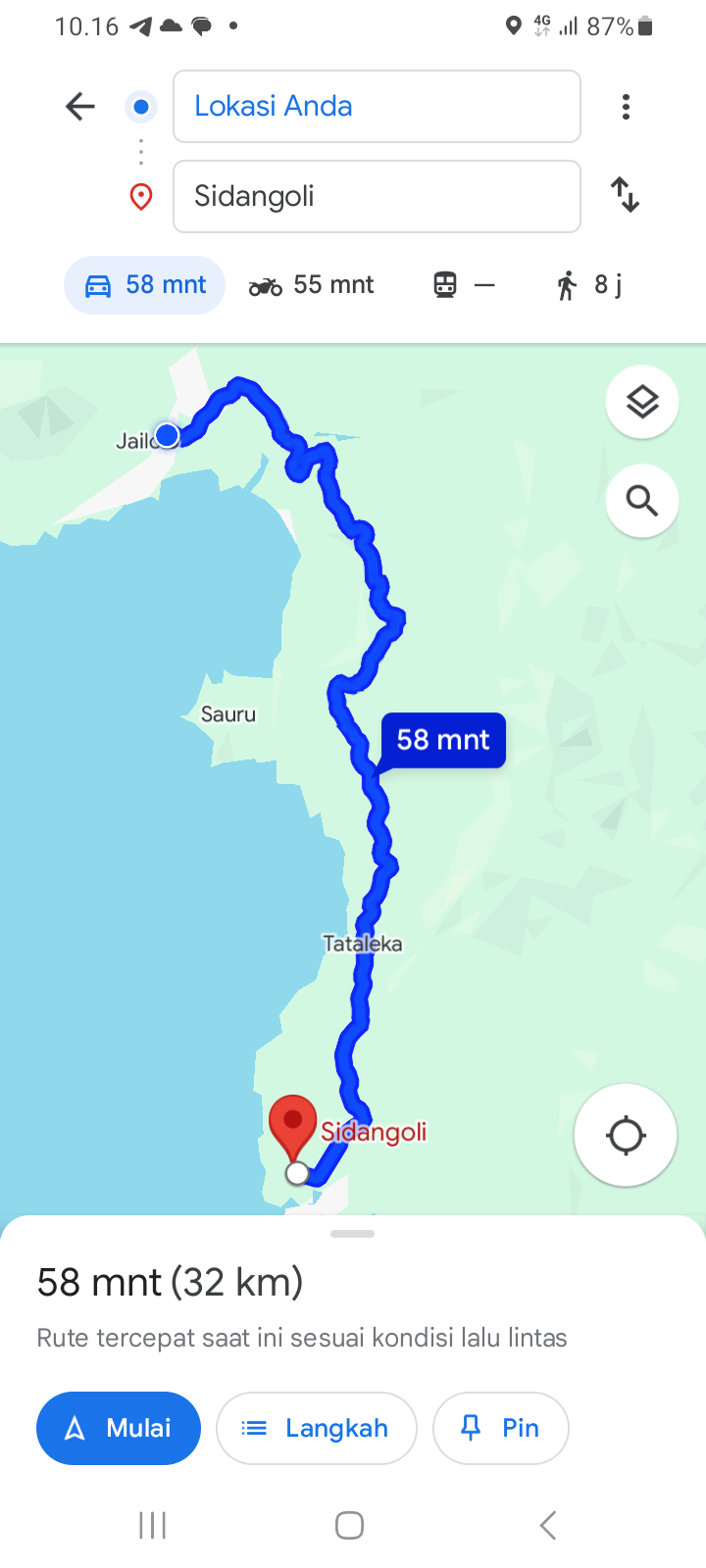Viewport: 706px width, 1568px height.
Task: Expand the route details sheet handle
Action: [x=353, y=1234]
